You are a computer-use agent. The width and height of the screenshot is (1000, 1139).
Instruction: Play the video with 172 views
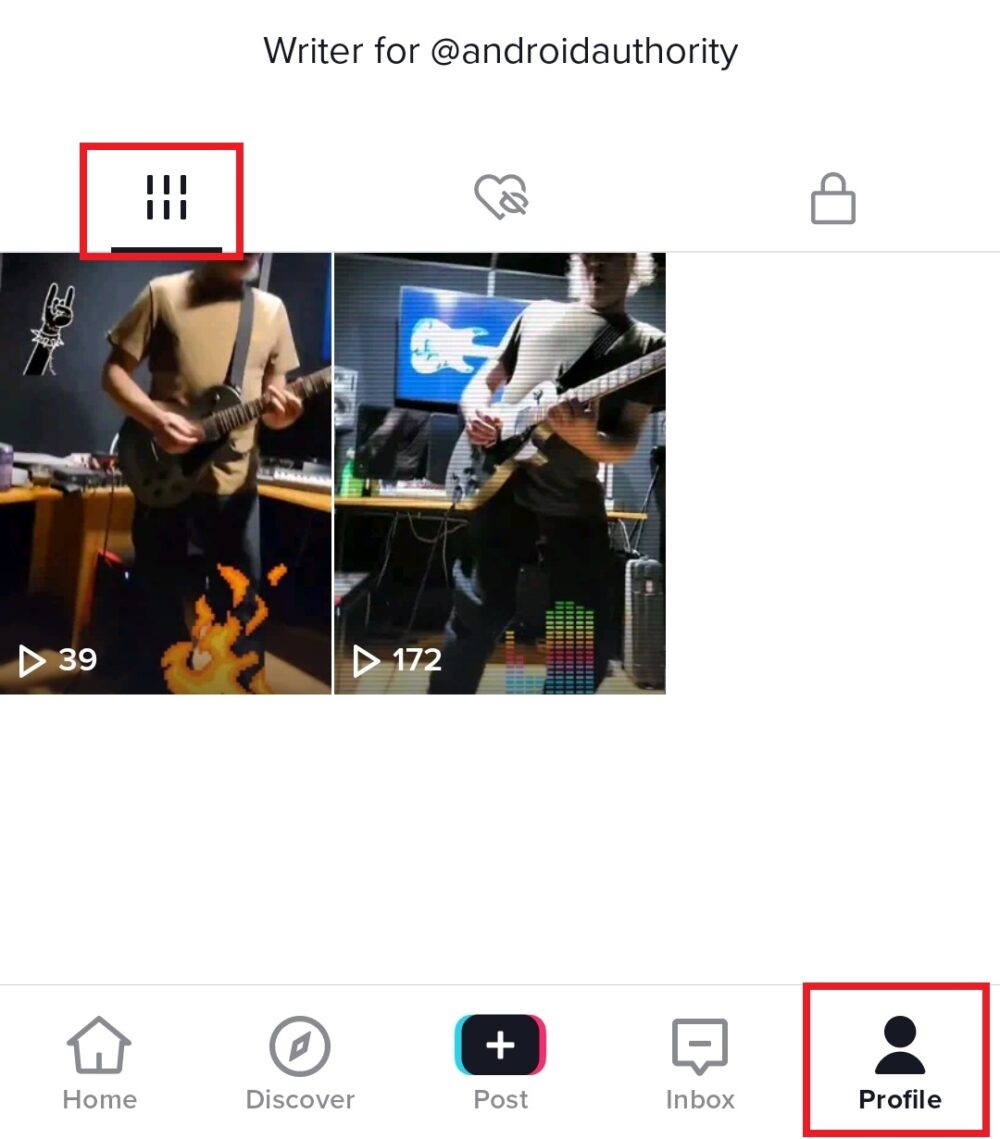(499, 472)
